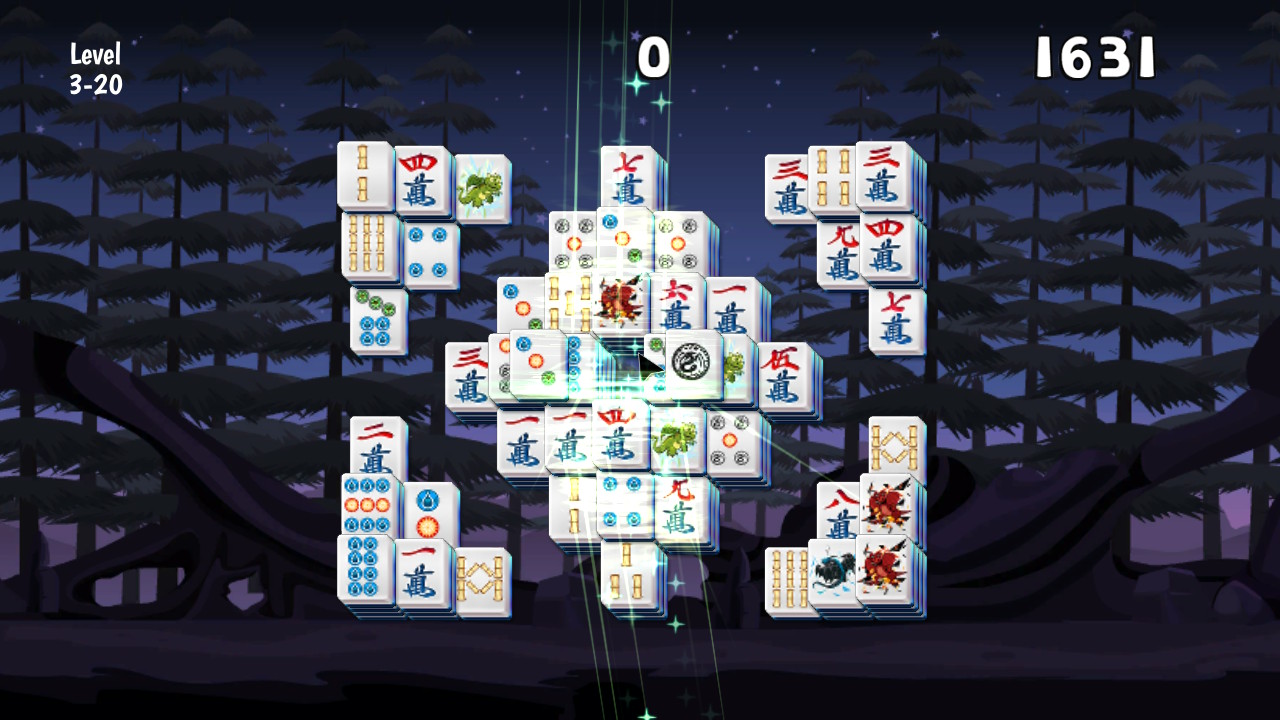Select the 伍萬 character tile
The image size is (1280, 720).
pos(785,376)
